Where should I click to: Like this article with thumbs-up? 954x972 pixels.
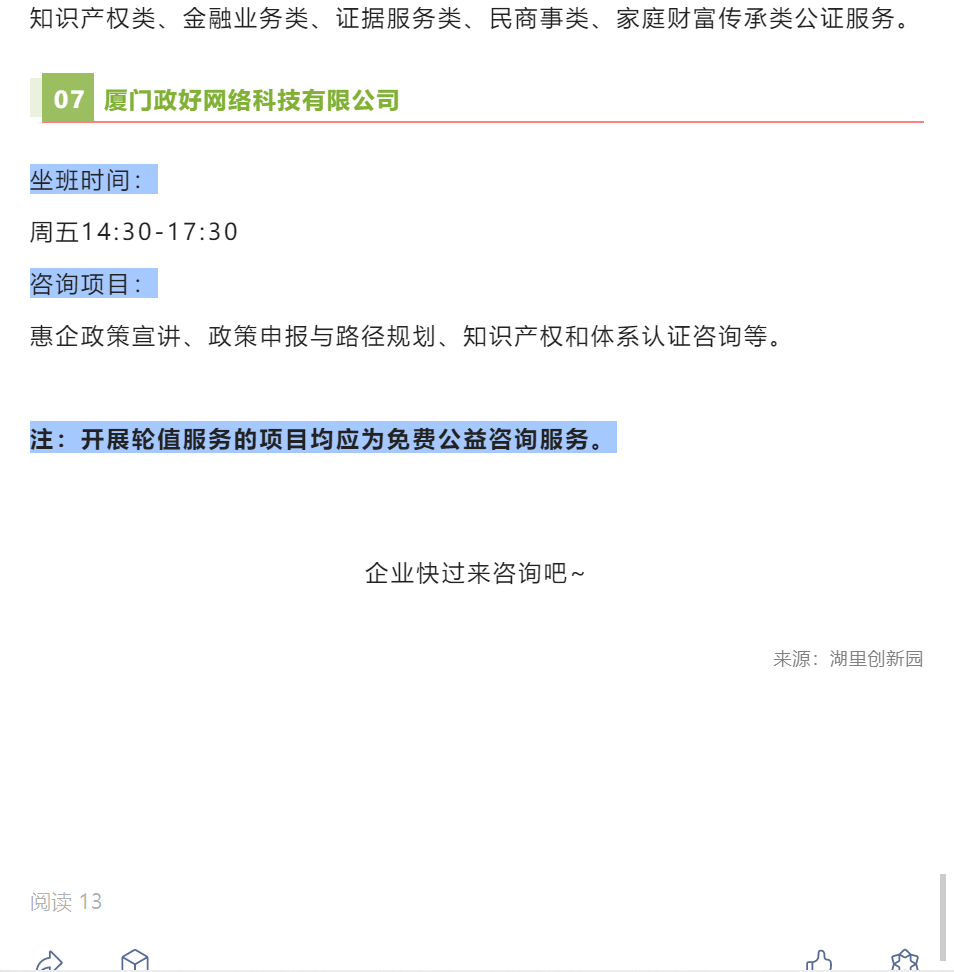pyautogui.click(x=819, y=961)
